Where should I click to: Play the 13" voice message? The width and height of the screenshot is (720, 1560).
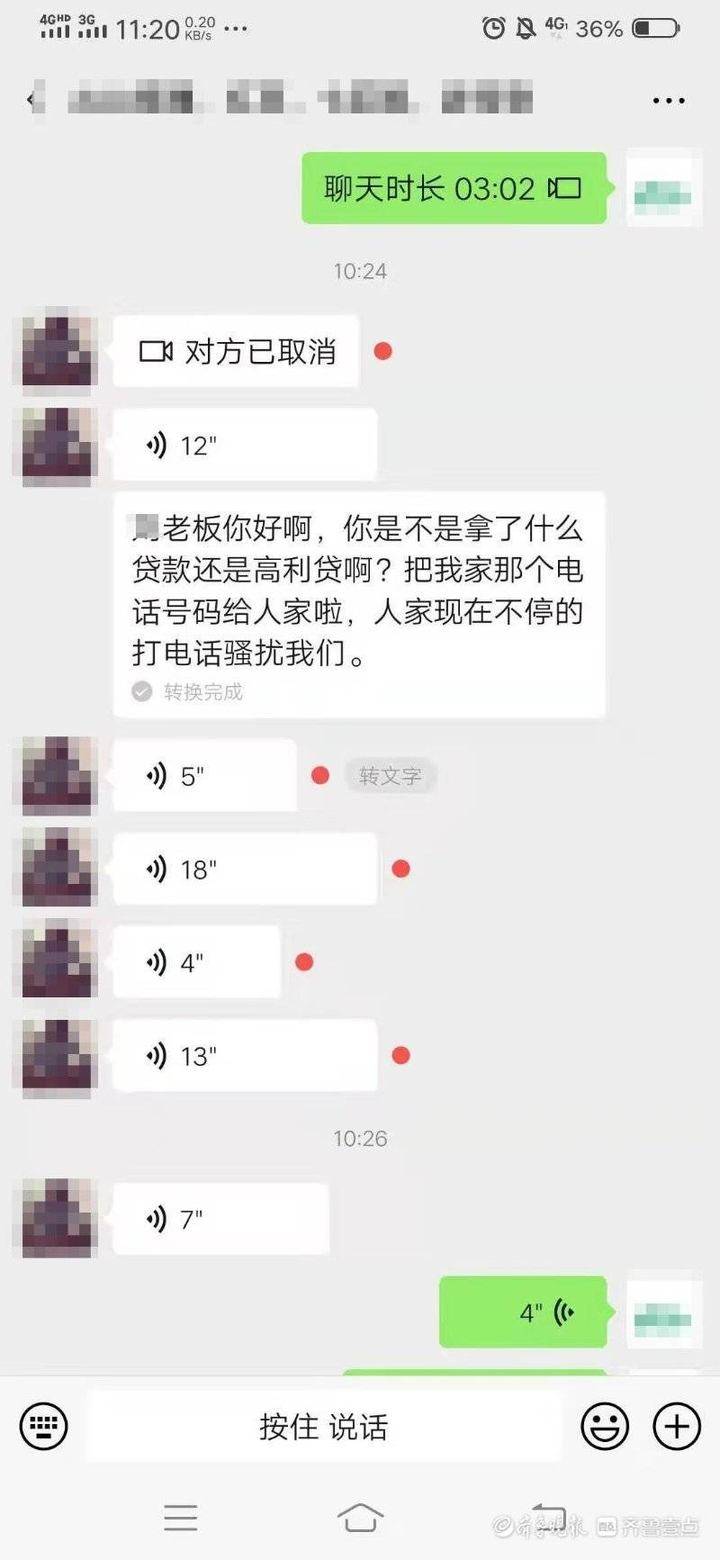(x=244, y=1055)
